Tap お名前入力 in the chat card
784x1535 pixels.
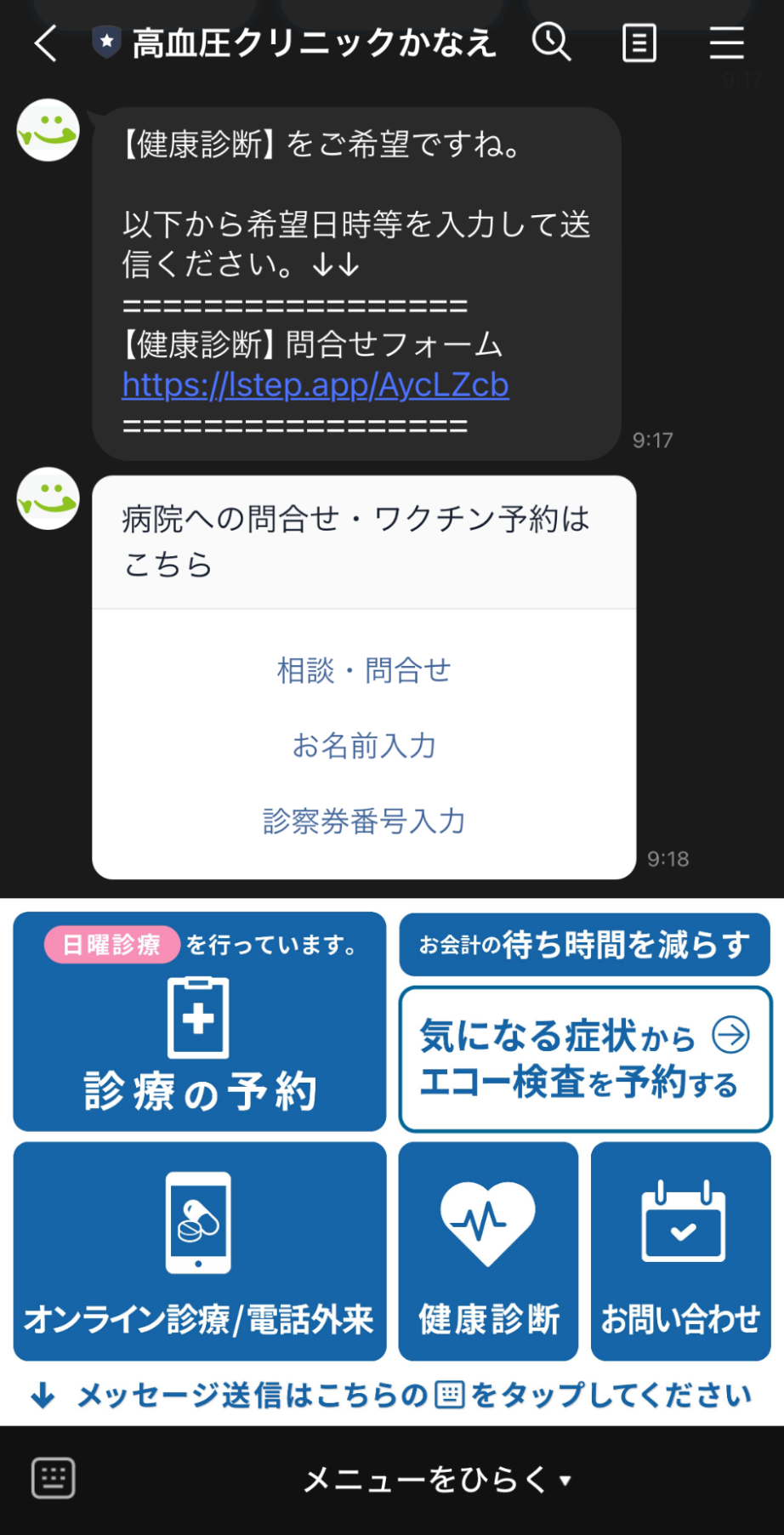[x=366, y=746]
